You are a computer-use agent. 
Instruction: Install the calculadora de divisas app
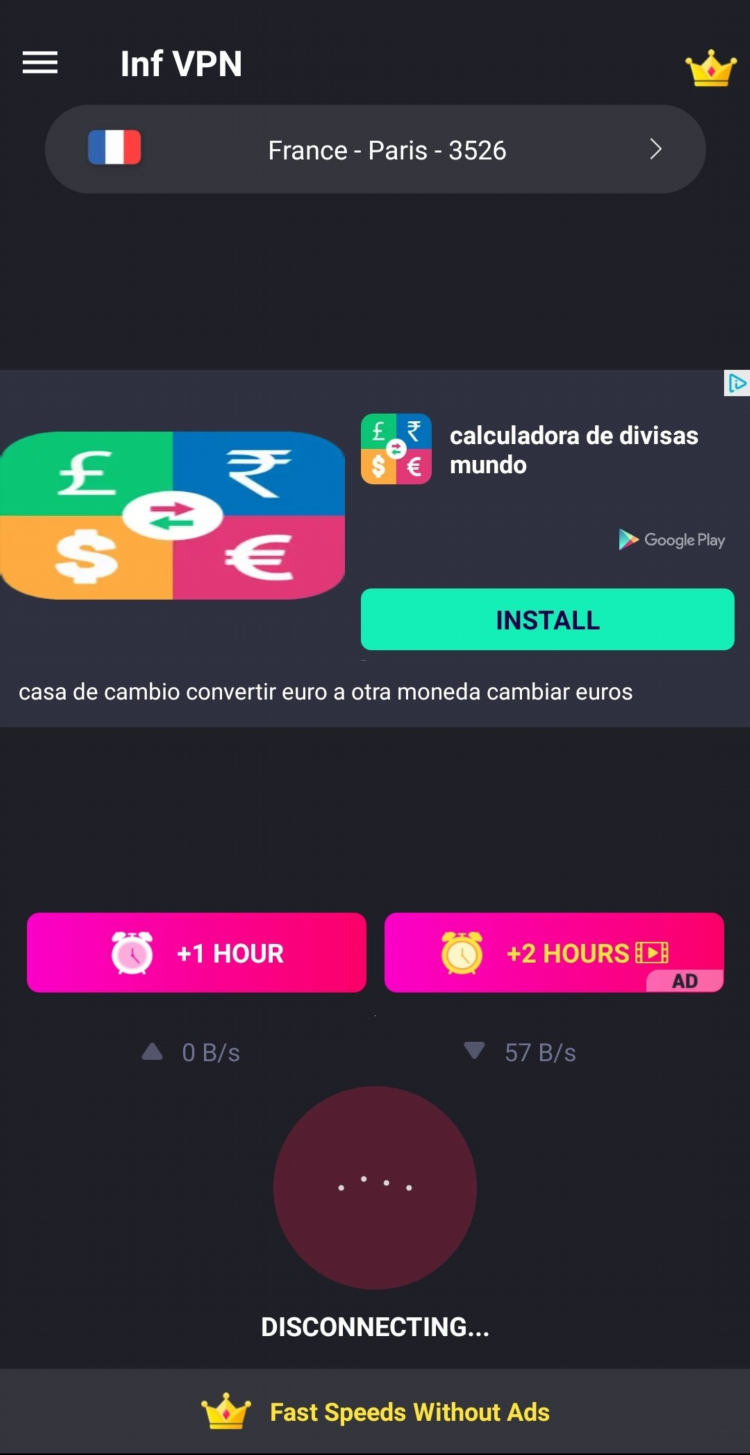(x=547, y=620)
